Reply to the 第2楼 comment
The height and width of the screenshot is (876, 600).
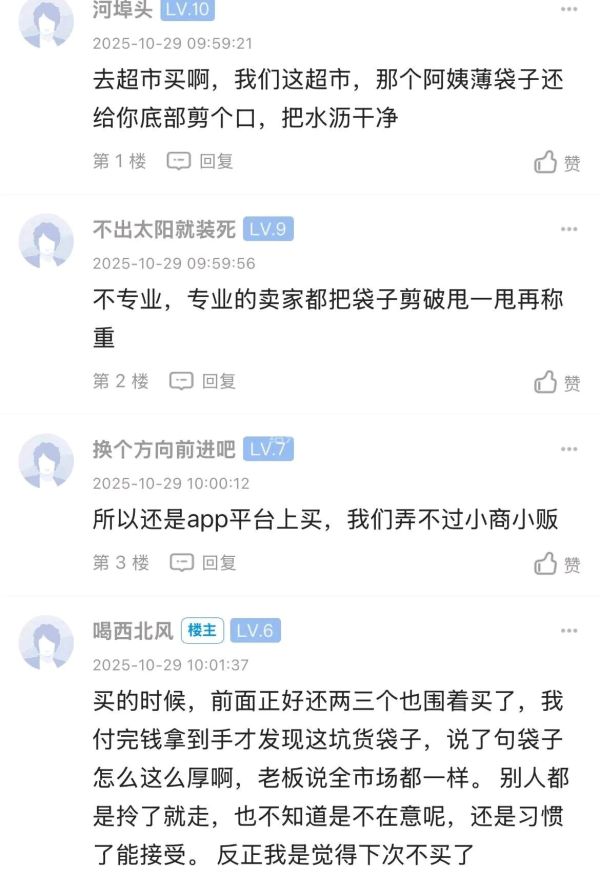click(x=203, y=381)
